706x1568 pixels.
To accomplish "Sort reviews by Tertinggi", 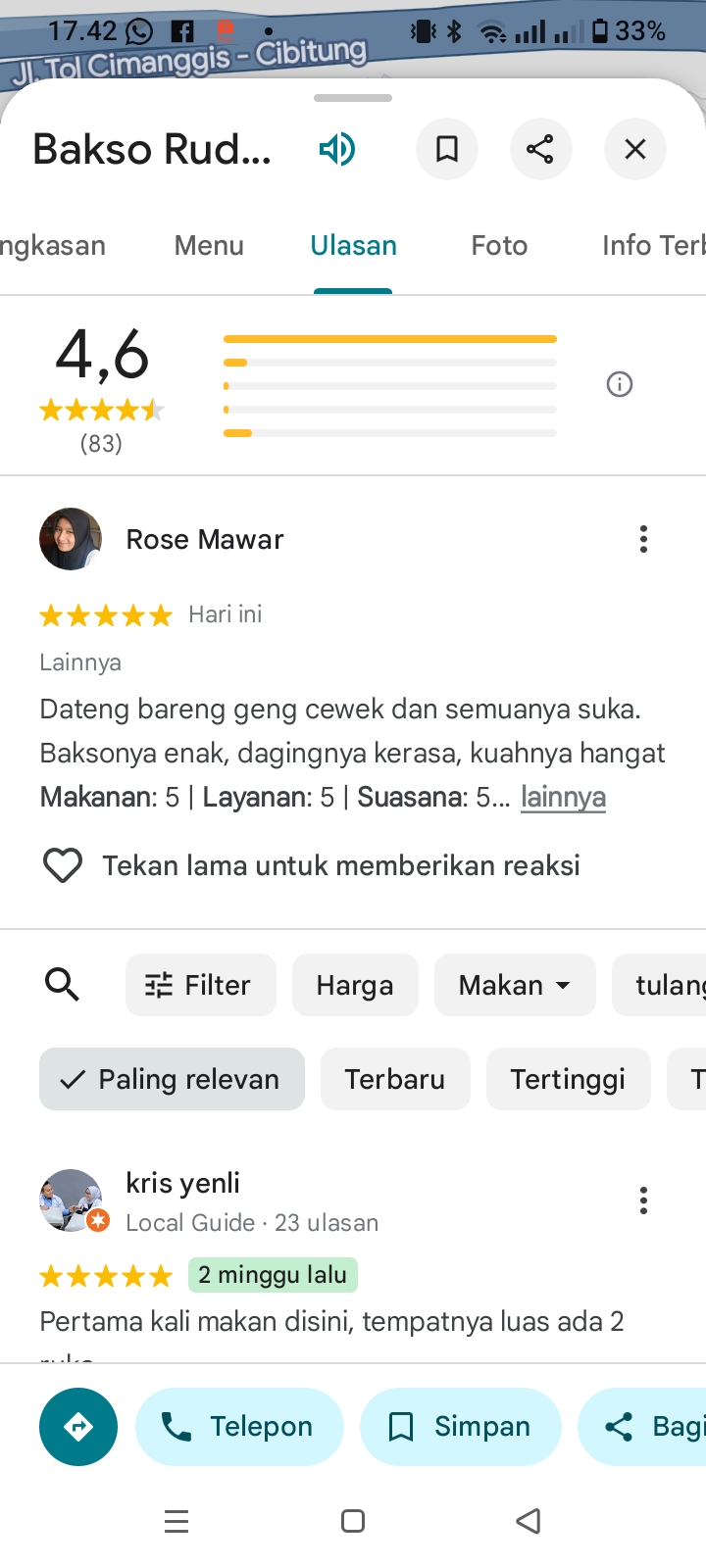I will pos(568,1079).
